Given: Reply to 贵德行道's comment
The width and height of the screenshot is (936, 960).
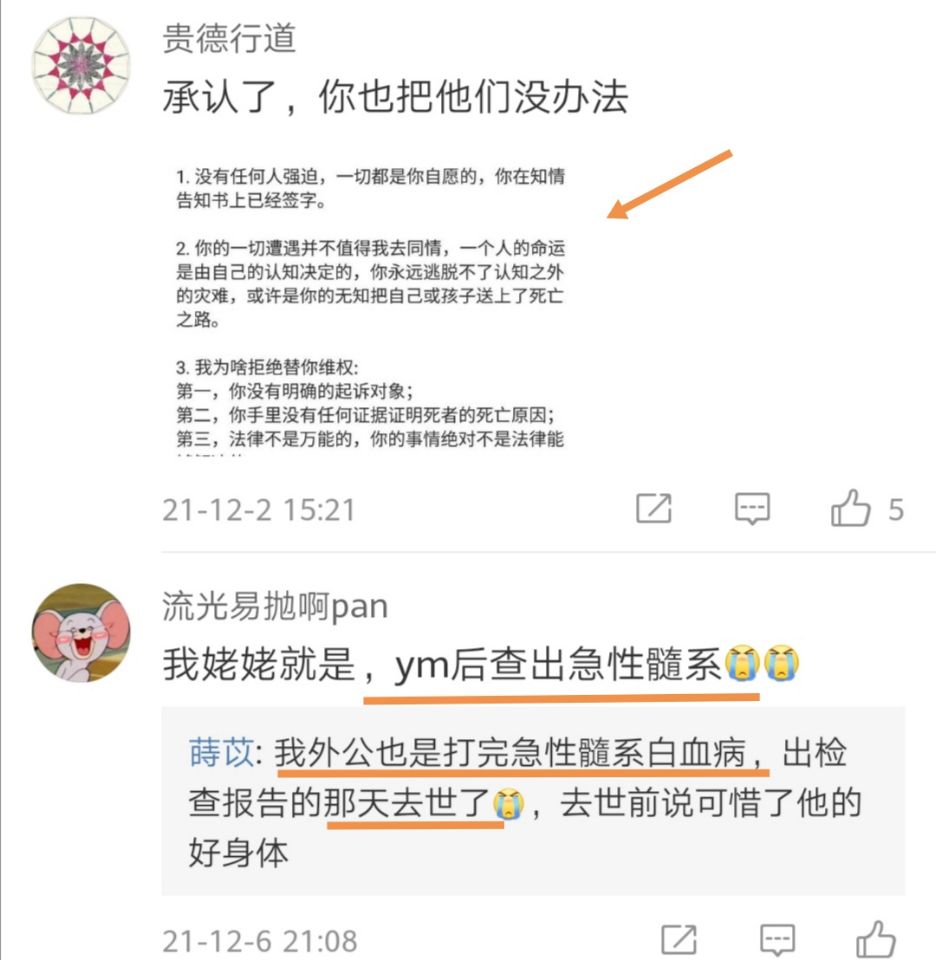Looking at the screenshot, I should tap(752, 509).
